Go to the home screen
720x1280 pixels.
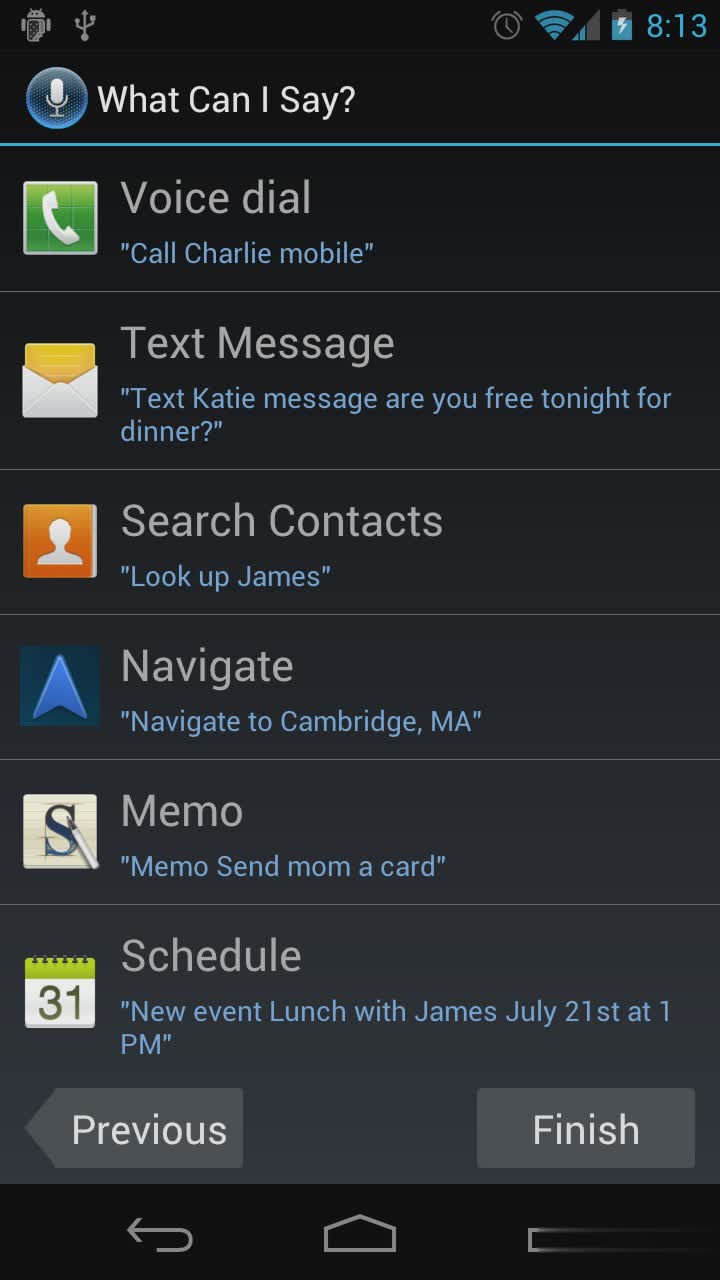click(360, 1236)
